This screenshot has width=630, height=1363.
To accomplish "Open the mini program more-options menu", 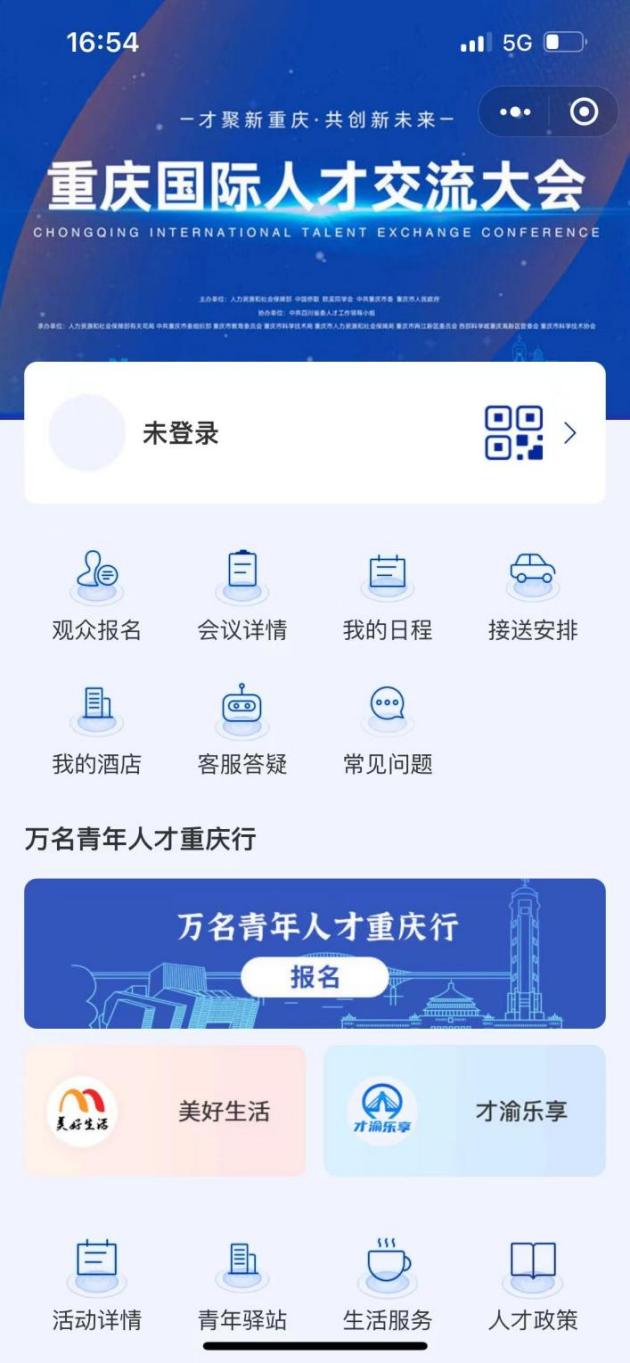I will 516,112.
